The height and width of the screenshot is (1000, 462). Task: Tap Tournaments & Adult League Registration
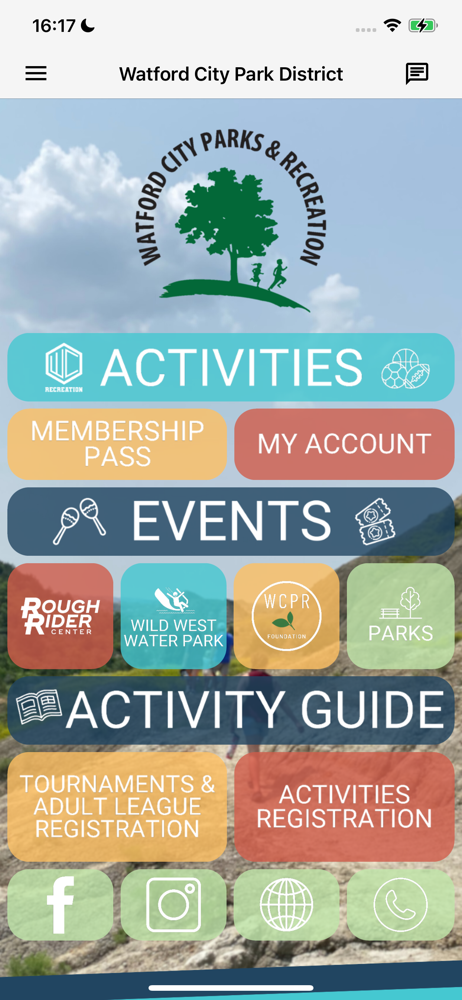coord(117,807)
